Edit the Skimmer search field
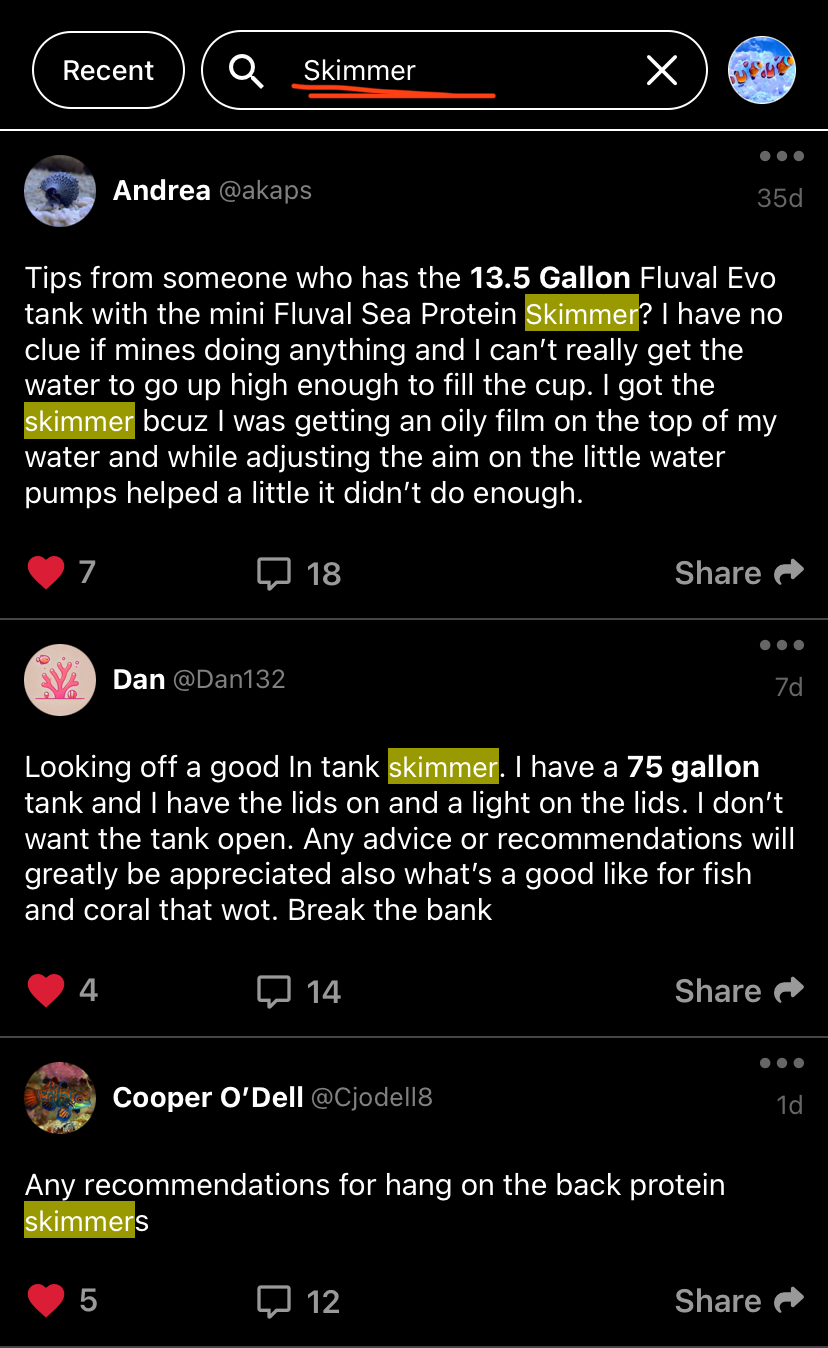Viewport: 828px width, 1348px height. (x=440, y=71)
